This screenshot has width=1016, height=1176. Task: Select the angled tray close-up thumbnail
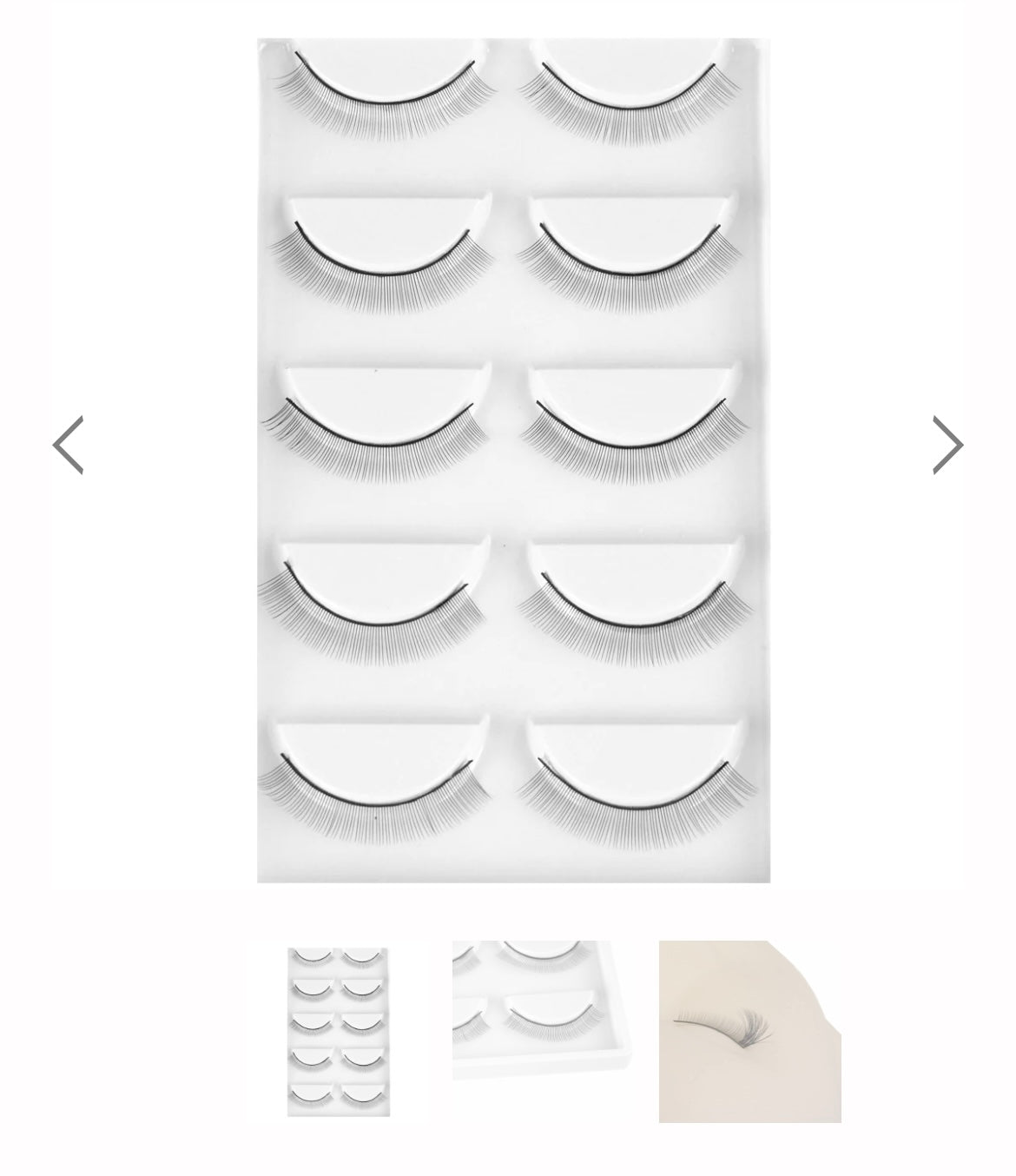pos(542,1010)
